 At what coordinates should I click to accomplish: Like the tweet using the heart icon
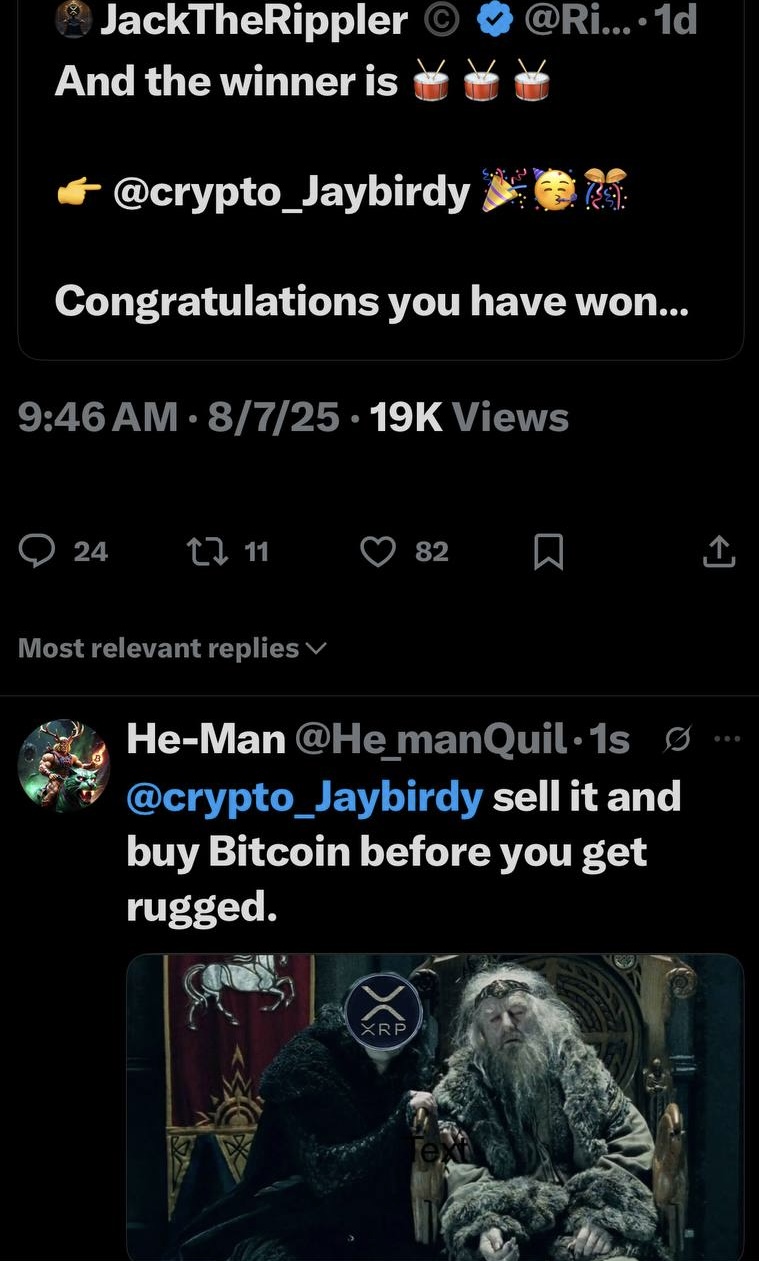pyautogui.click(x=377, y=551)
